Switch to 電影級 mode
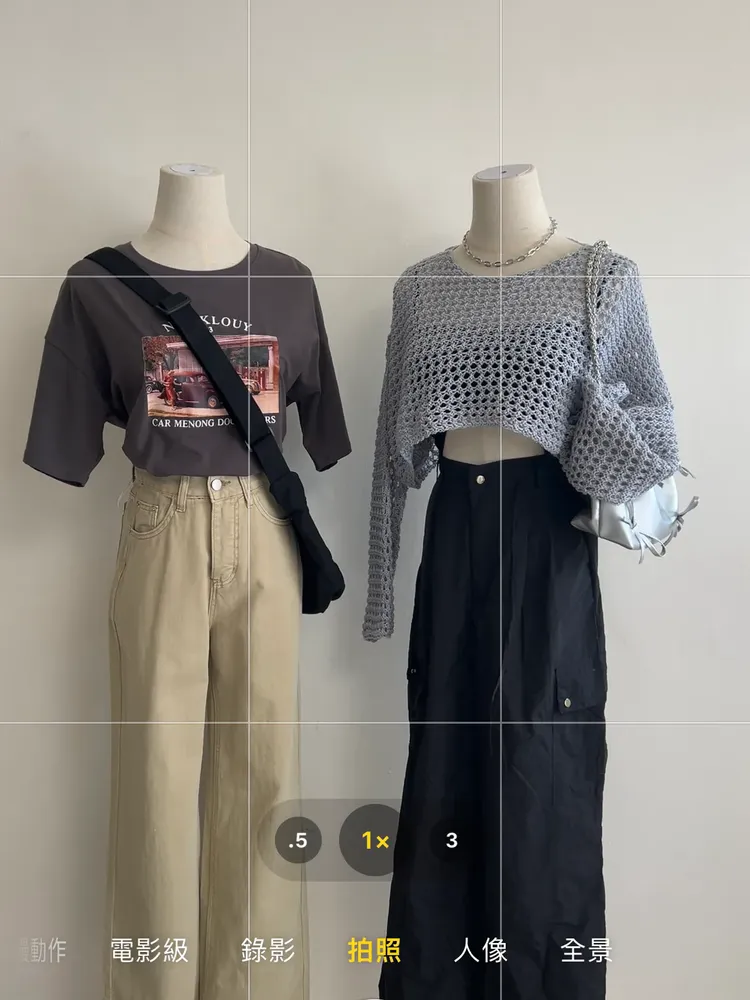This screenshot has height=1000, width=750. (x=149, y=950)
